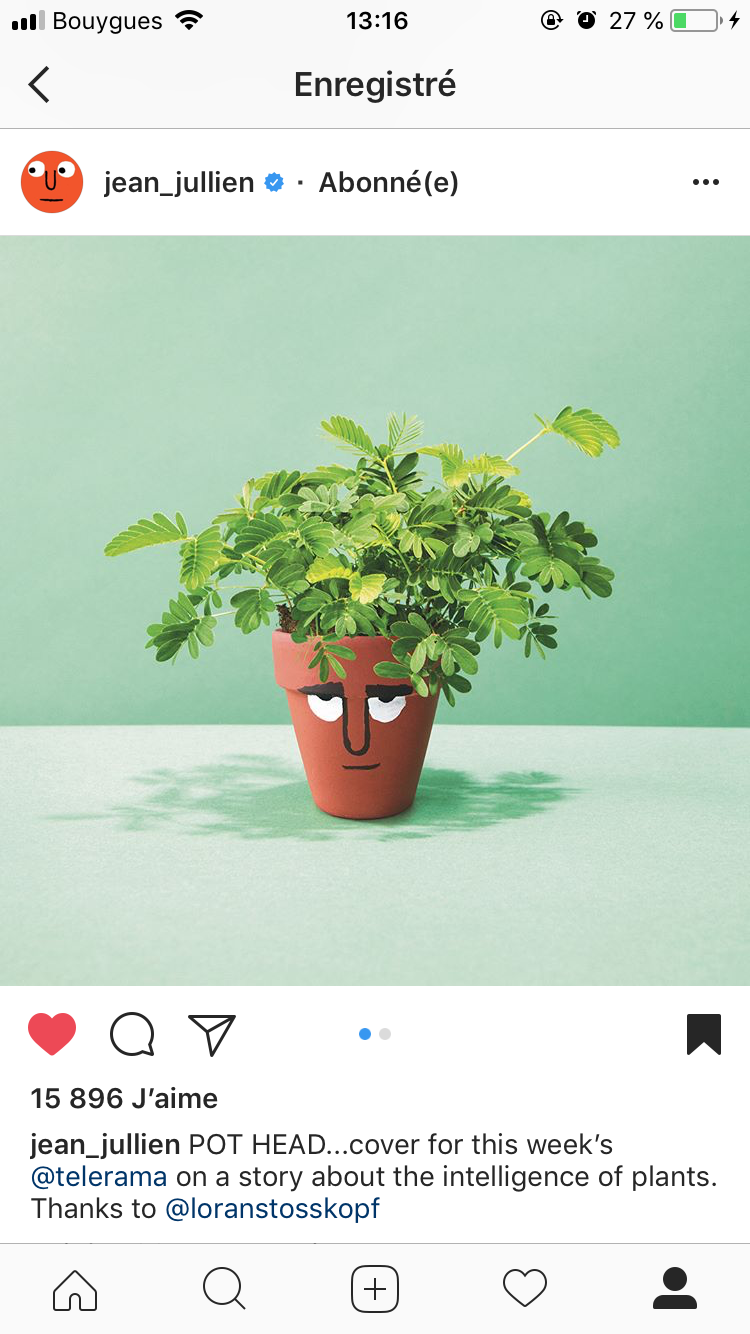This screenshot has width=750, height=1334.
Task: Open the jean_jullien username in the post header
Action: (x=179, y=183)
